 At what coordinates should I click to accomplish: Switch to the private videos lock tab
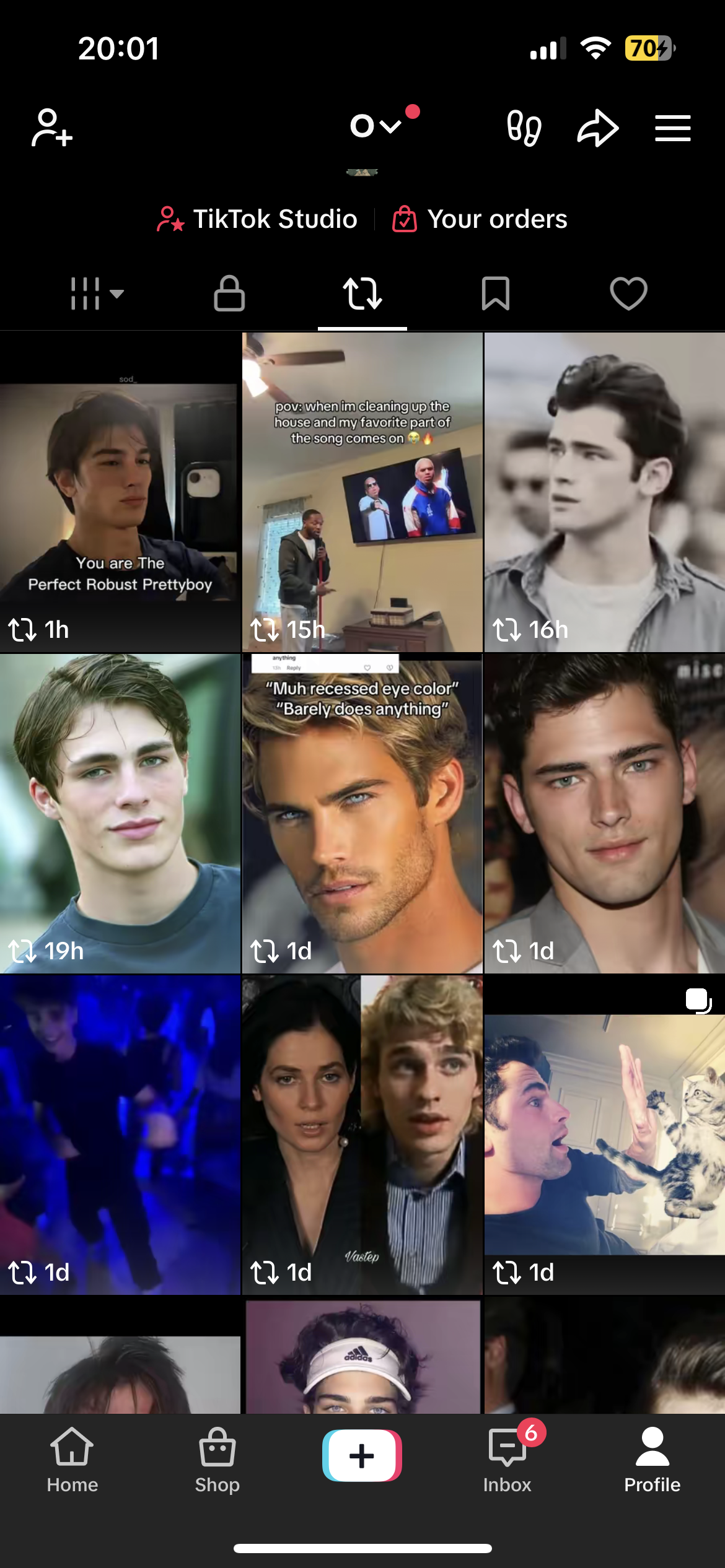[229, 293]
